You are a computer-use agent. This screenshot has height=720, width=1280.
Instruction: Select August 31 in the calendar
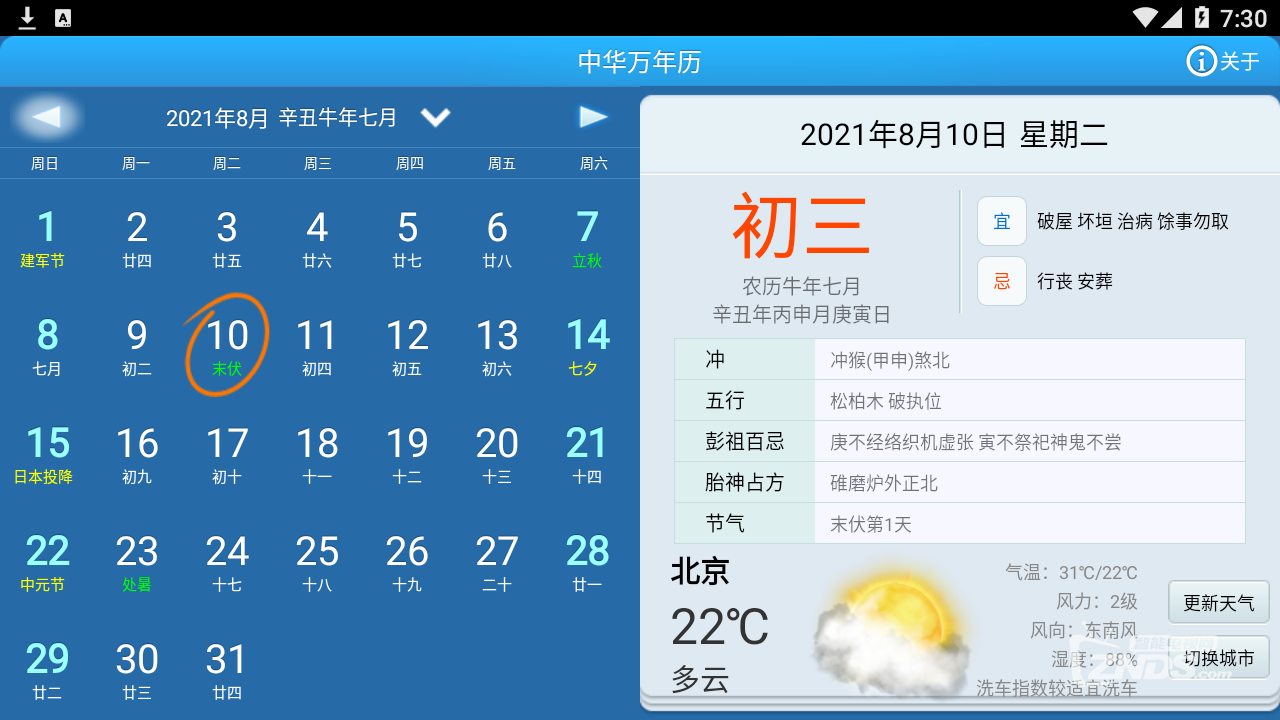click(227, 670)
